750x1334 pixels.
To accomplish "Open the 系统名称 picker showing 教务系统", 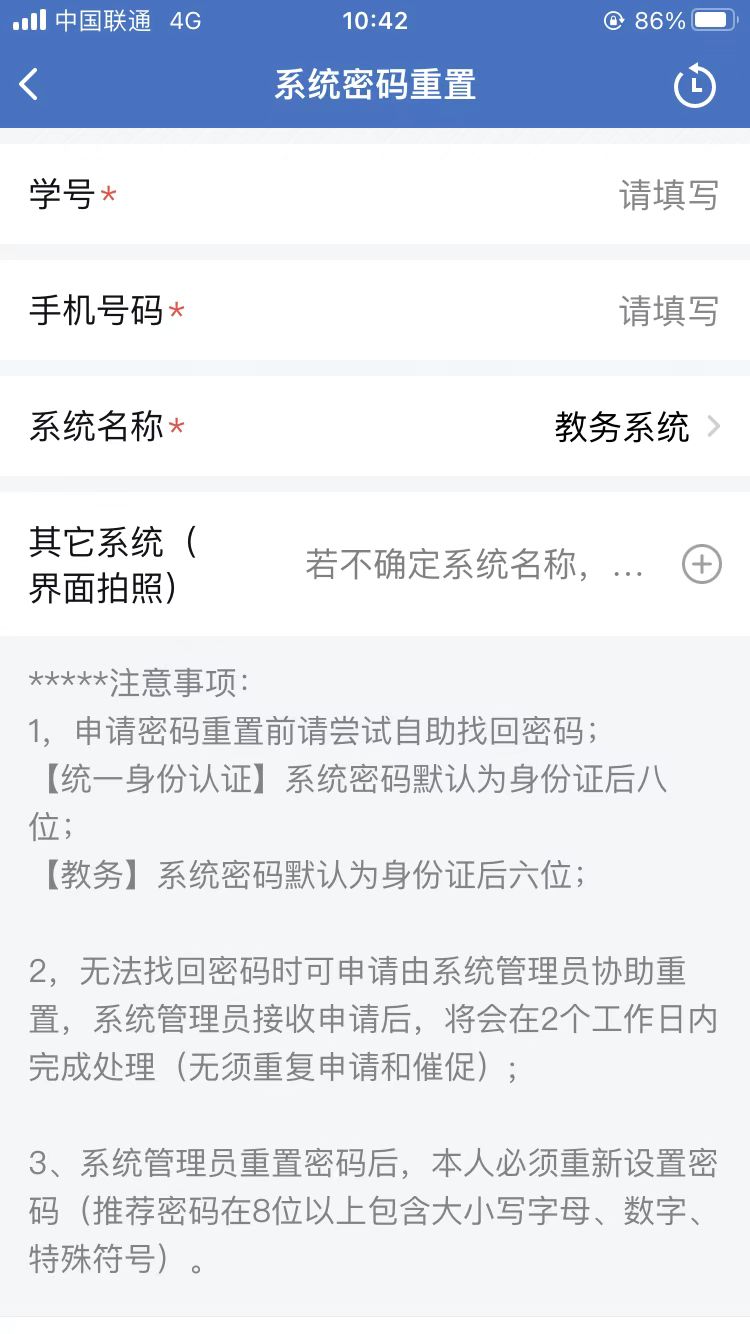I will pyautogui.click(x=636, y=428).
